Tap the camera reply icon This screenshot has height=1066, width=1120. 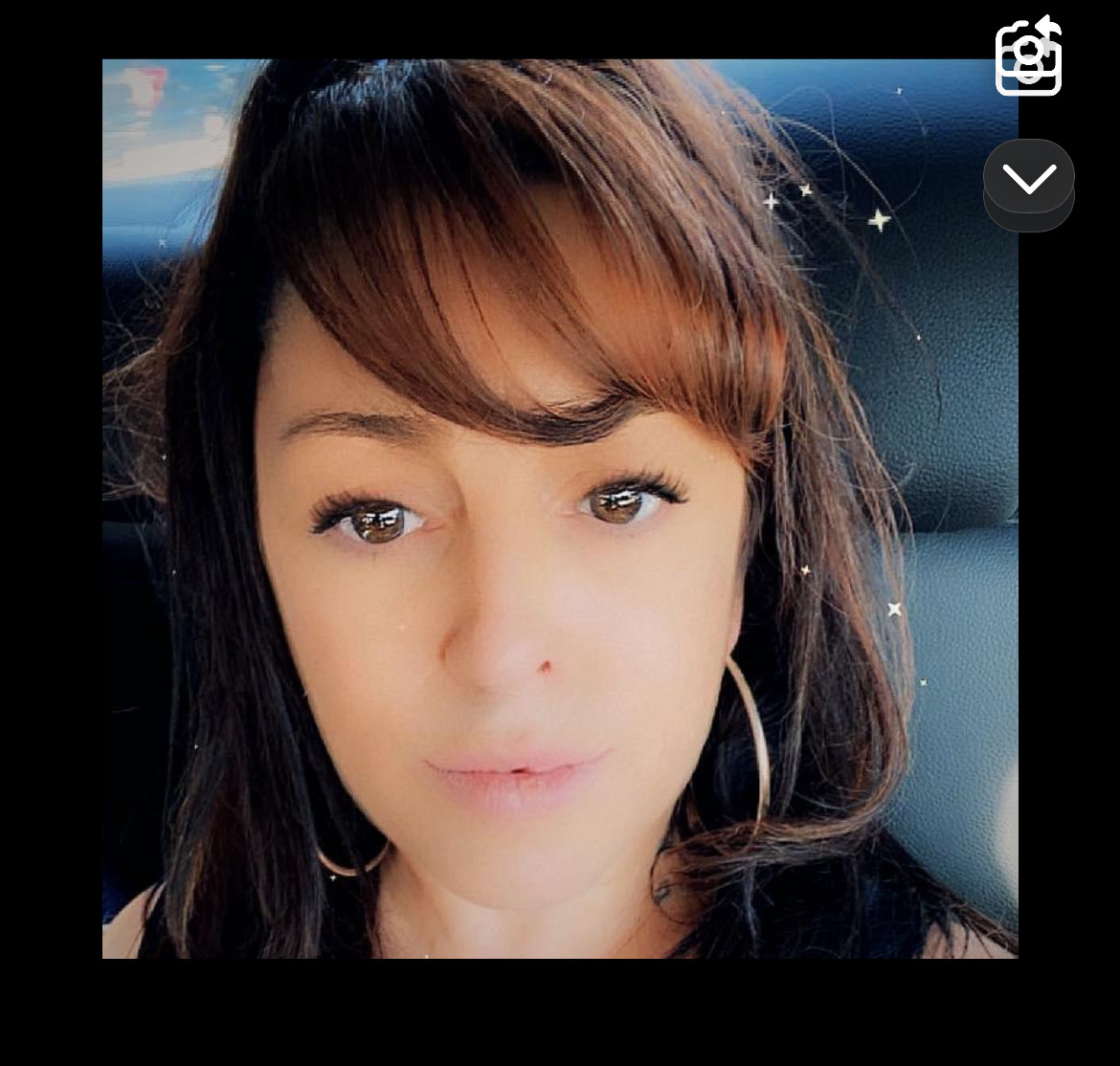[1028, 56]
